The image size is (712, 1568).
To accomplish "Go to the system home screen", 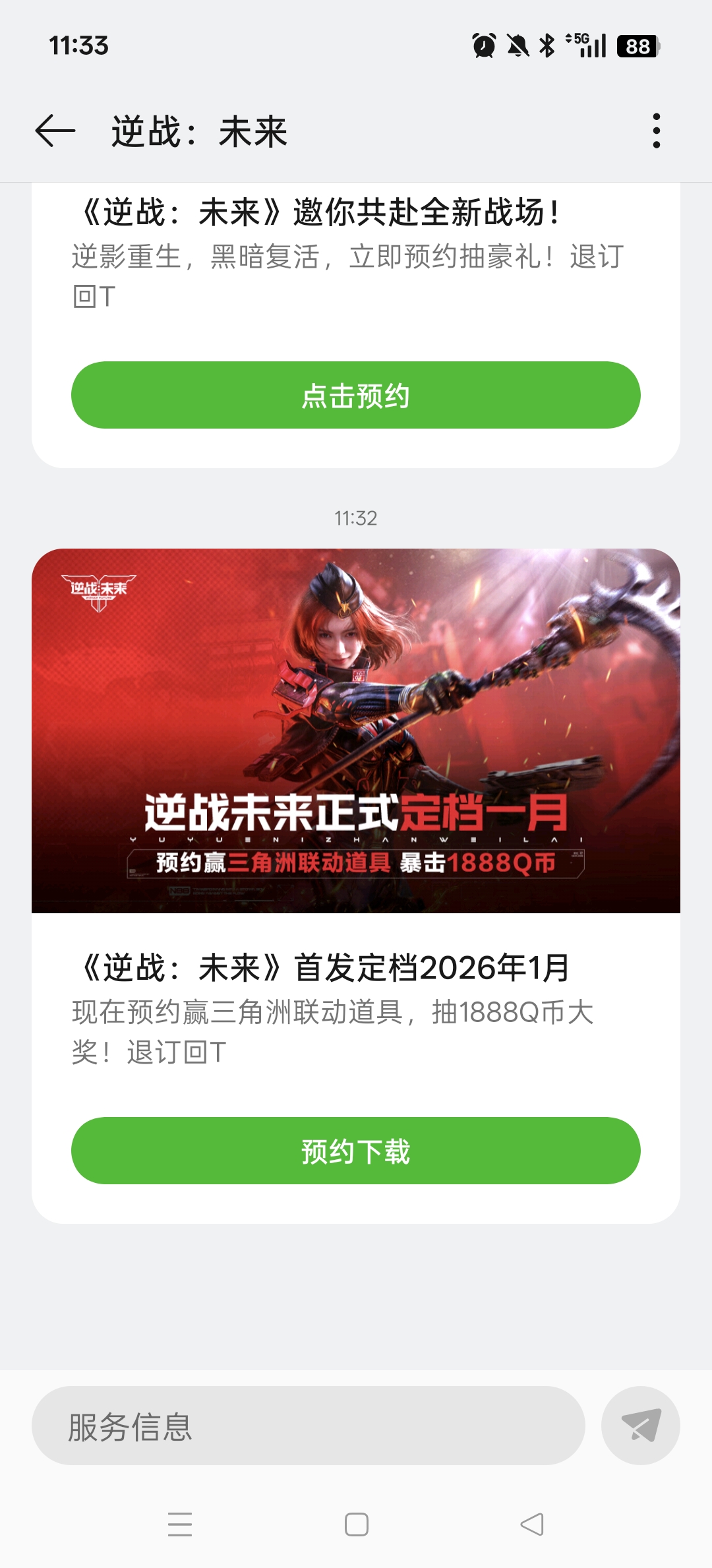I will pos(357,1524).
